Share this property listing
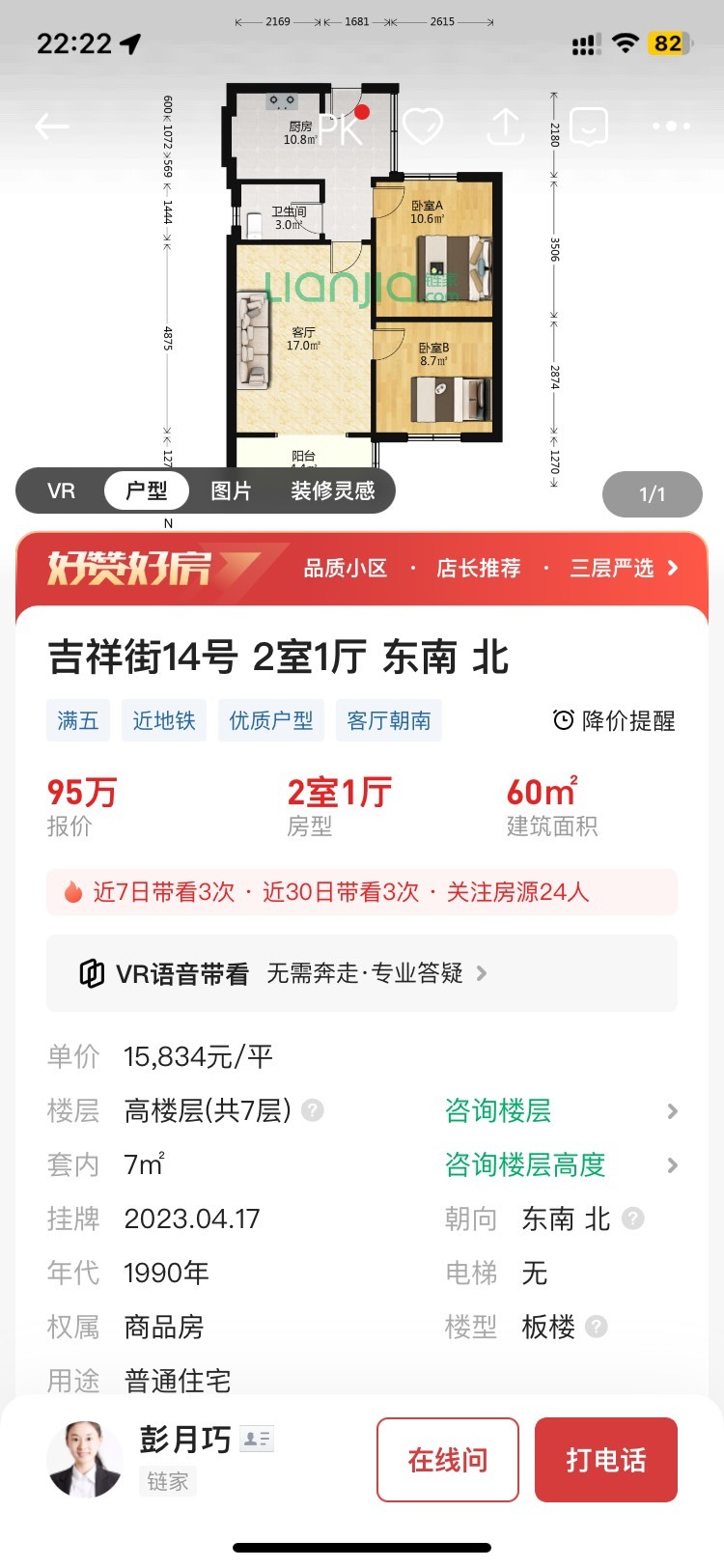This screenshot has width=724, height=1568. [x=506, y=126]
